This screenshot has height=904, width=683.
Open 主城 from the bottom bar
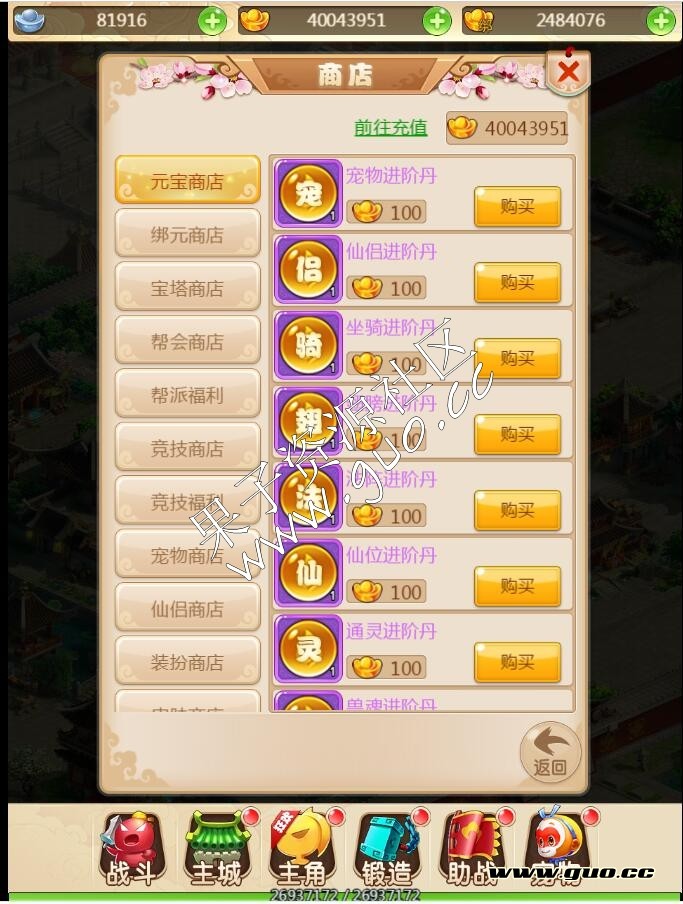pyautogui.click(x=217, y=848)
